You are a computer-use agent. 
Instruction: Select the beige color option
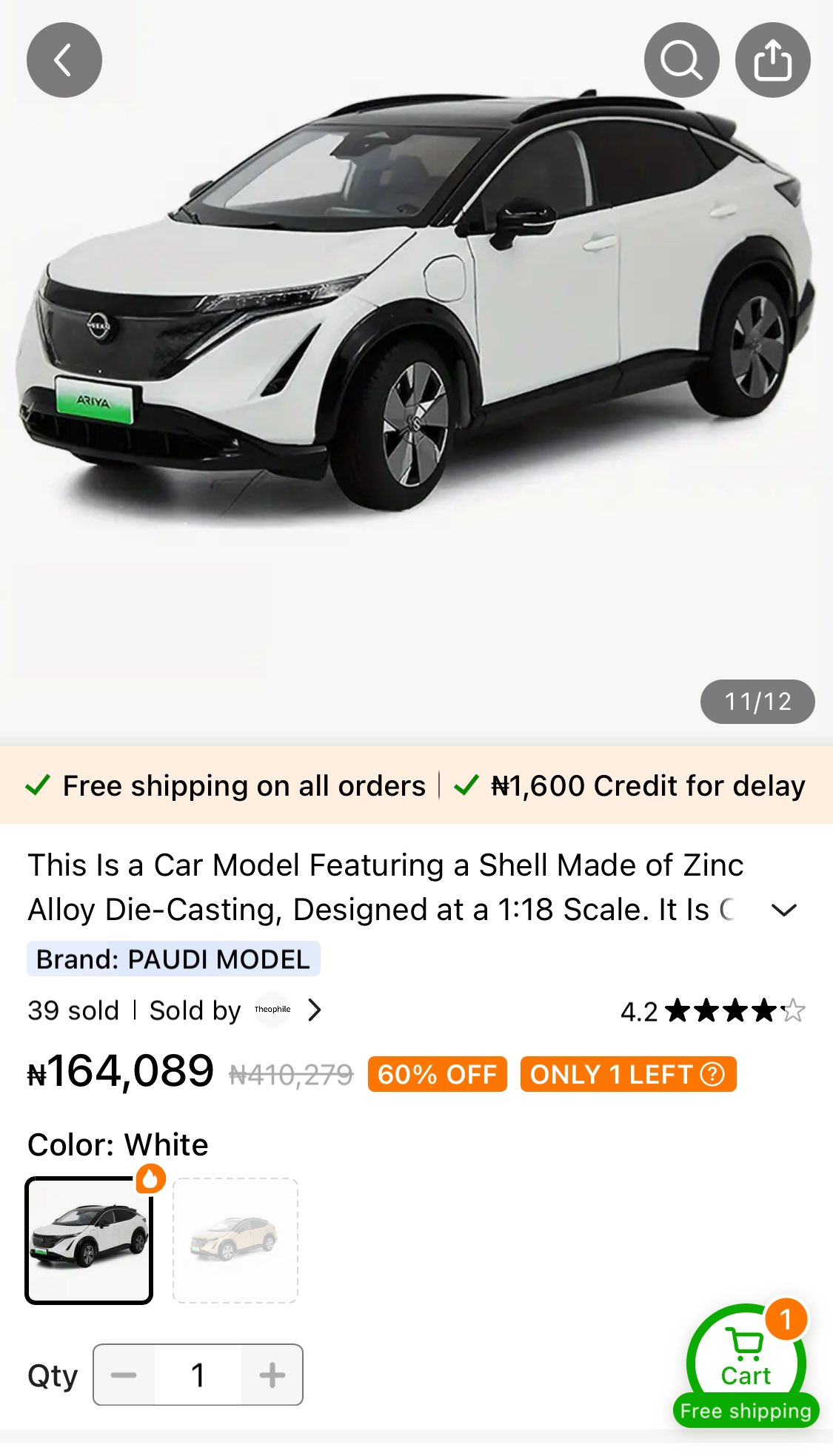click(x=235, y=1241)
